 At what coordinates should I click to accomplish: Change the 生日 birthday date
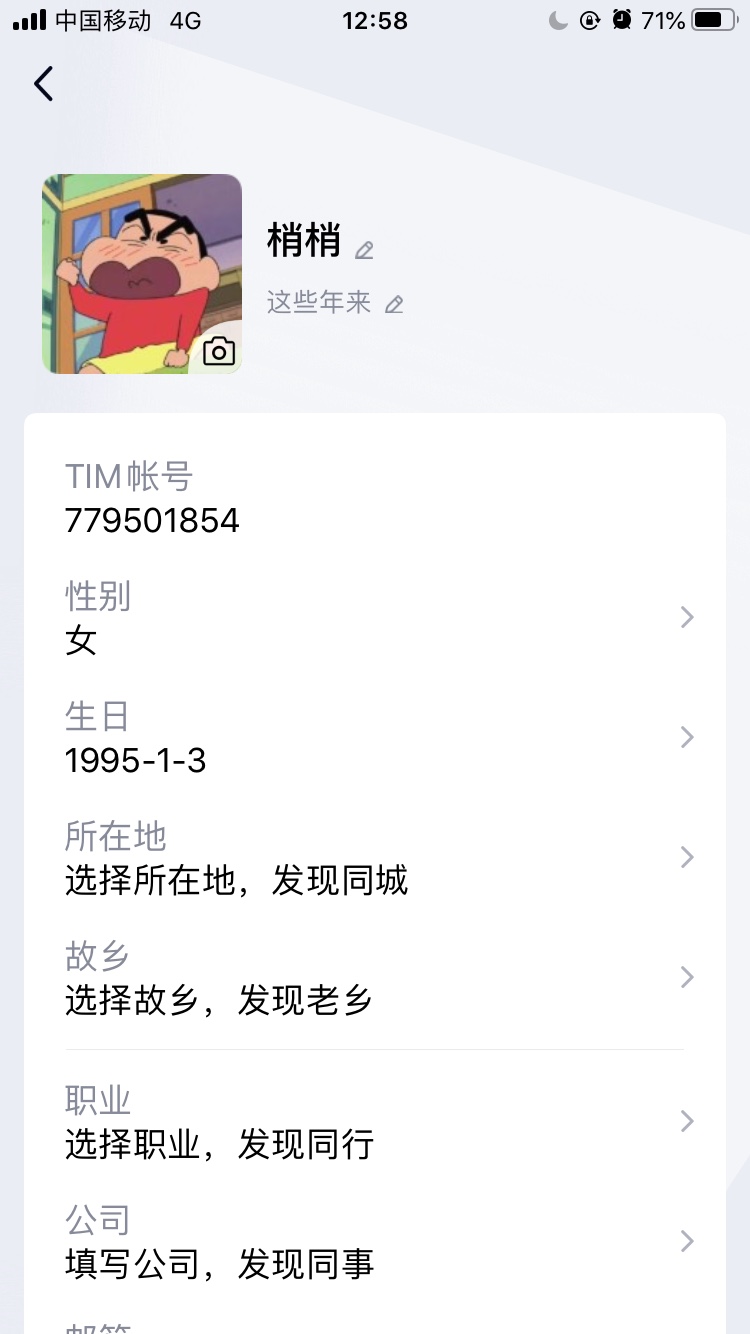point(375,738)
